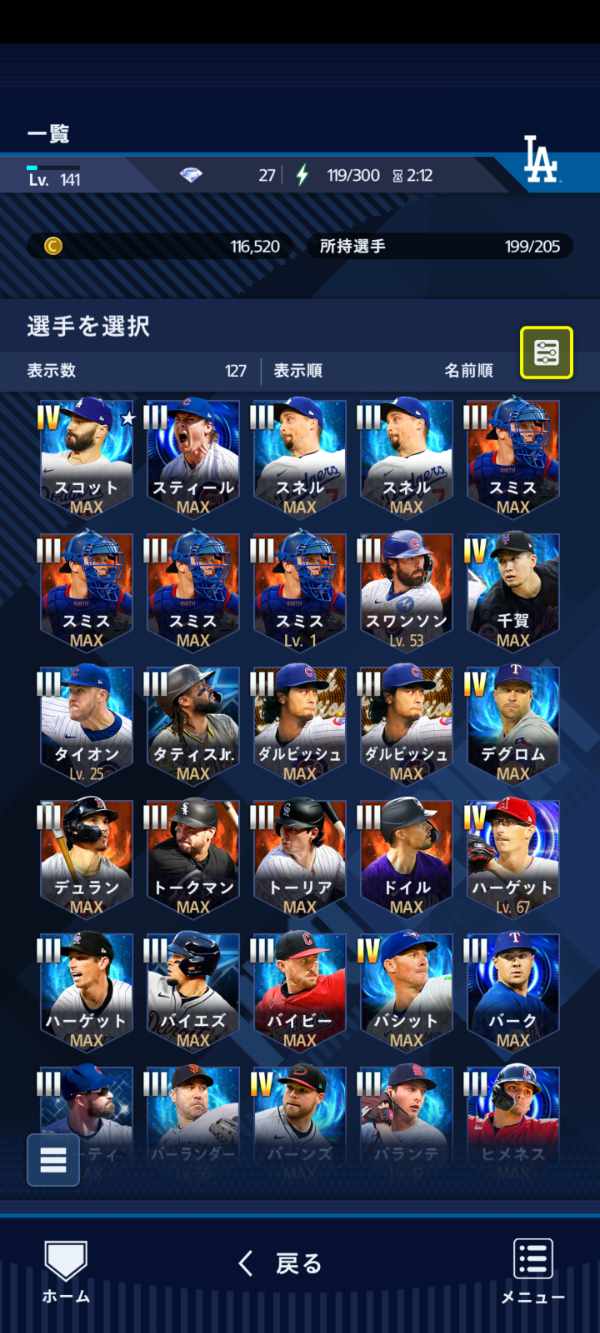The image size is (600, 1333).
Task: Open the floating hamburger list button
Action: (53, 1160)
